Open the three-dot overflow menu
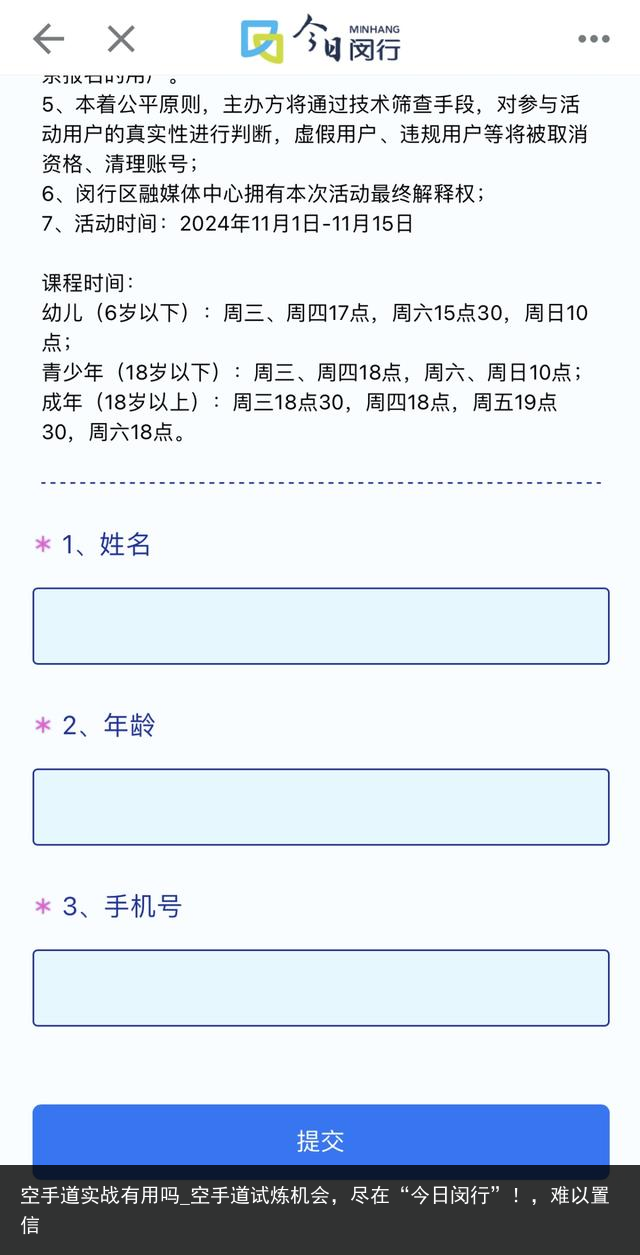 [x=593, y=39]
